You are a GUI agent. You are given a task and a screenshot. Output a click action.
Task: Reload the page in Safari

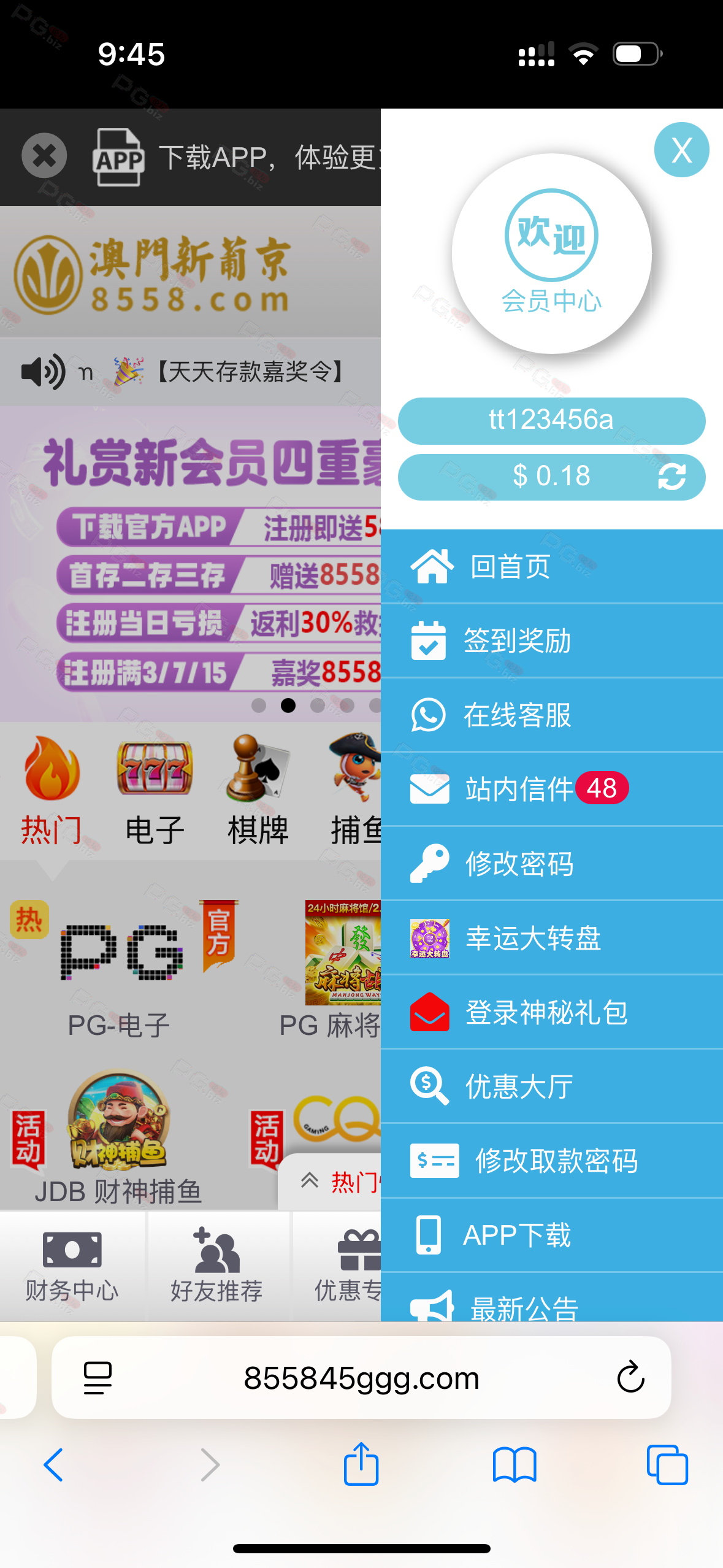pyautogui.click(x=630, y=1378)
